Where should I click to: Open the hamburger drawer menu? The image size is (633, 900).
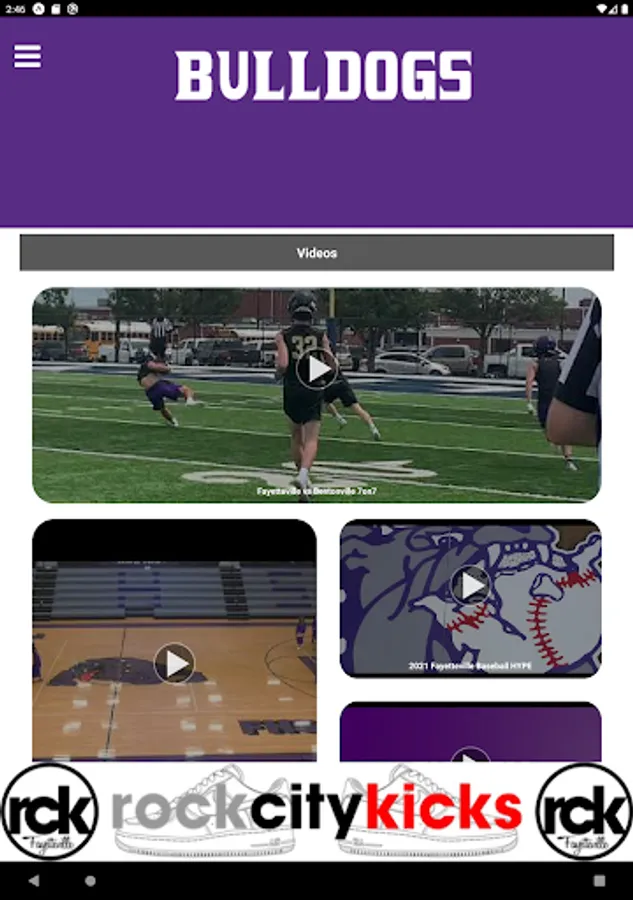tap(27, 56)
